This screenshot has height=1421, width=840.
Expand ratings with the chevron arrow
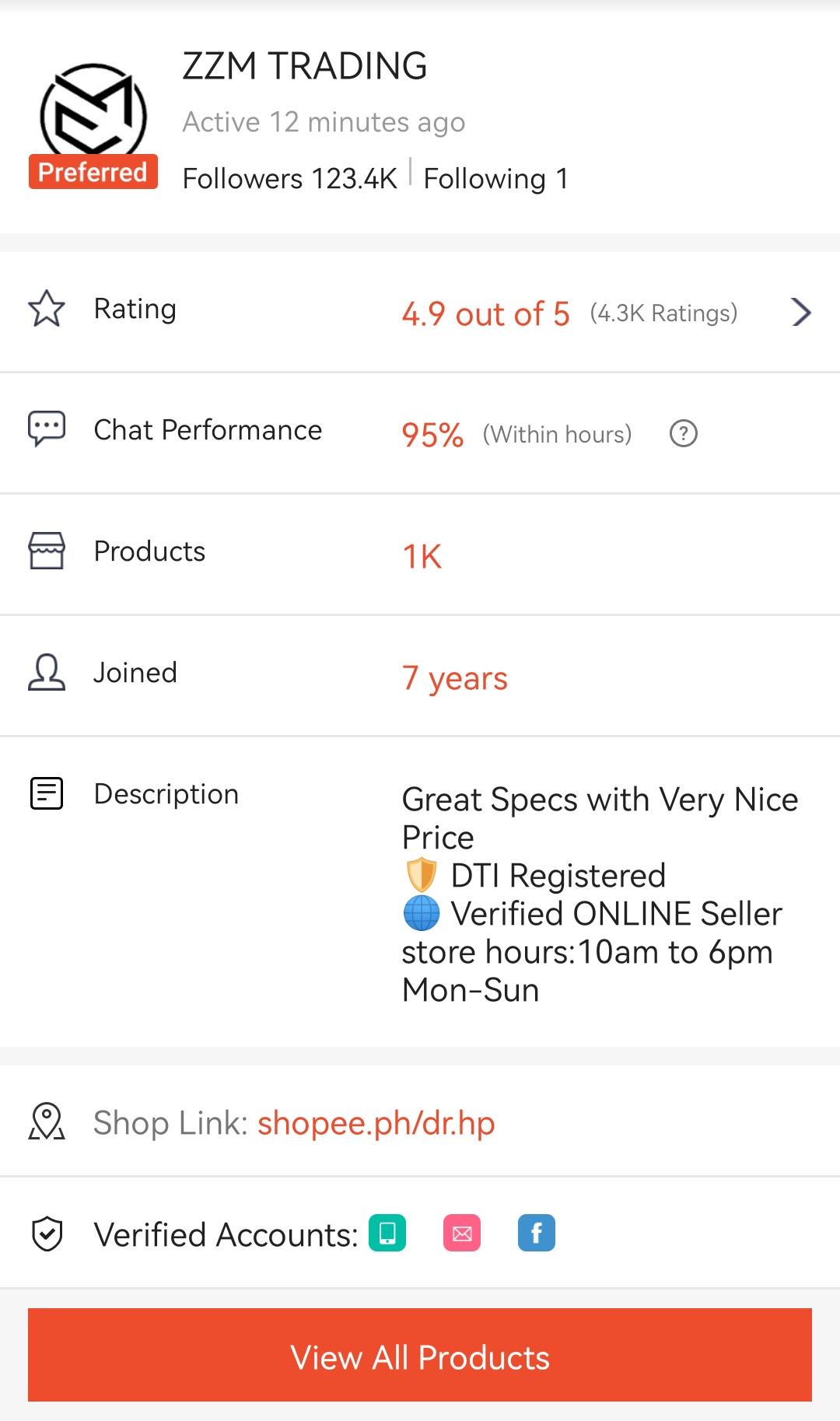point(800,313)
